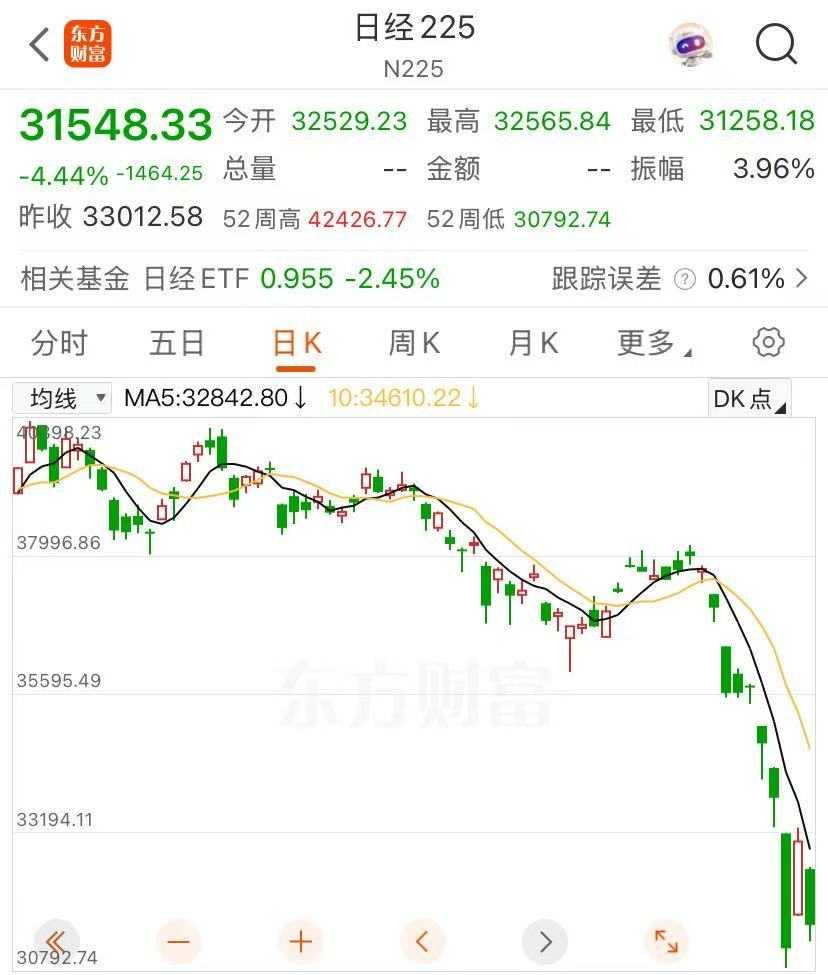
Task: Switch to the 分时 tab
Action: (59, 343)
